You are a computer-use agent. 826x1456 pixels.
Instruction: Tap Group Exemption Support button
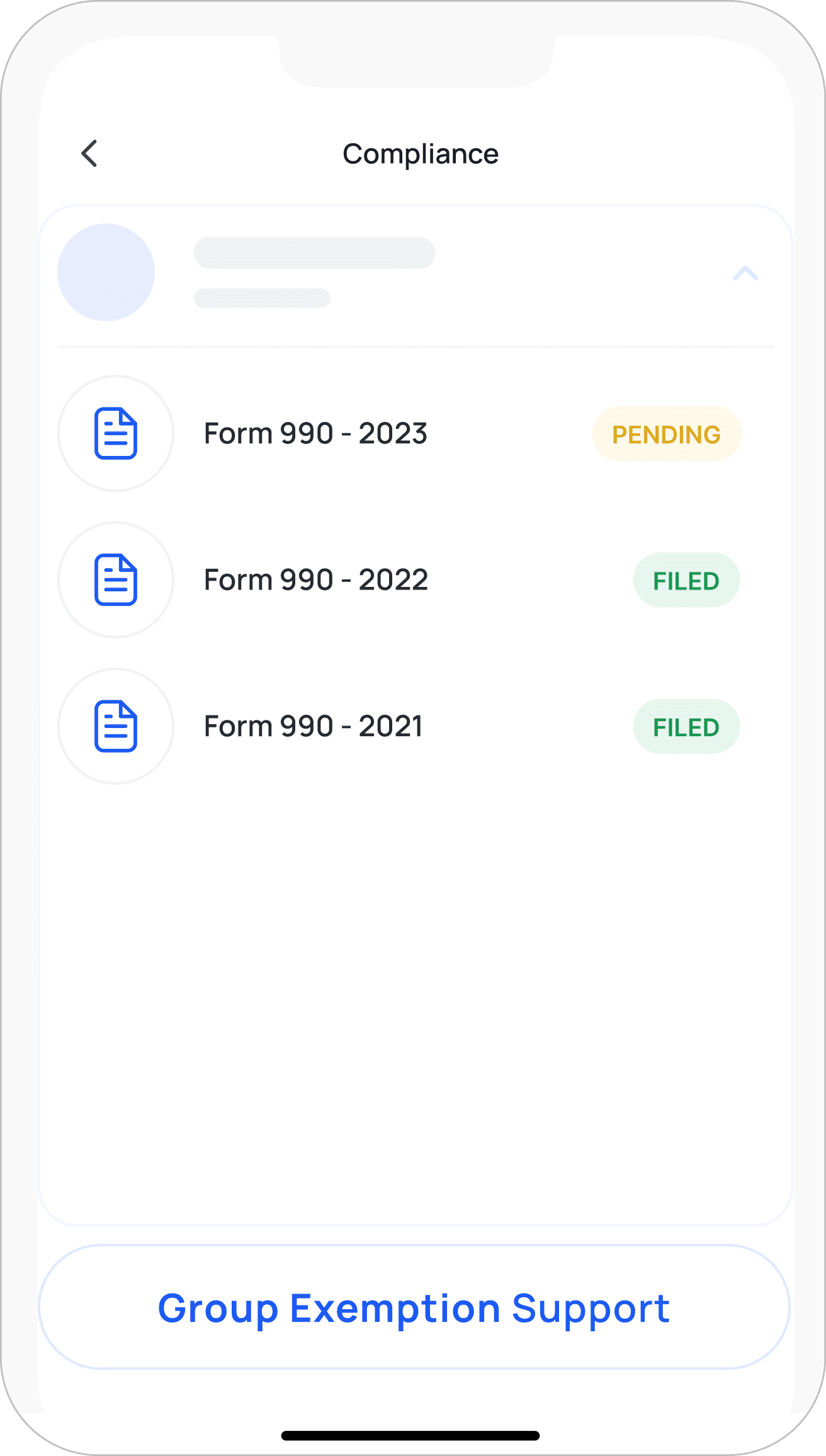point(414,1307)
